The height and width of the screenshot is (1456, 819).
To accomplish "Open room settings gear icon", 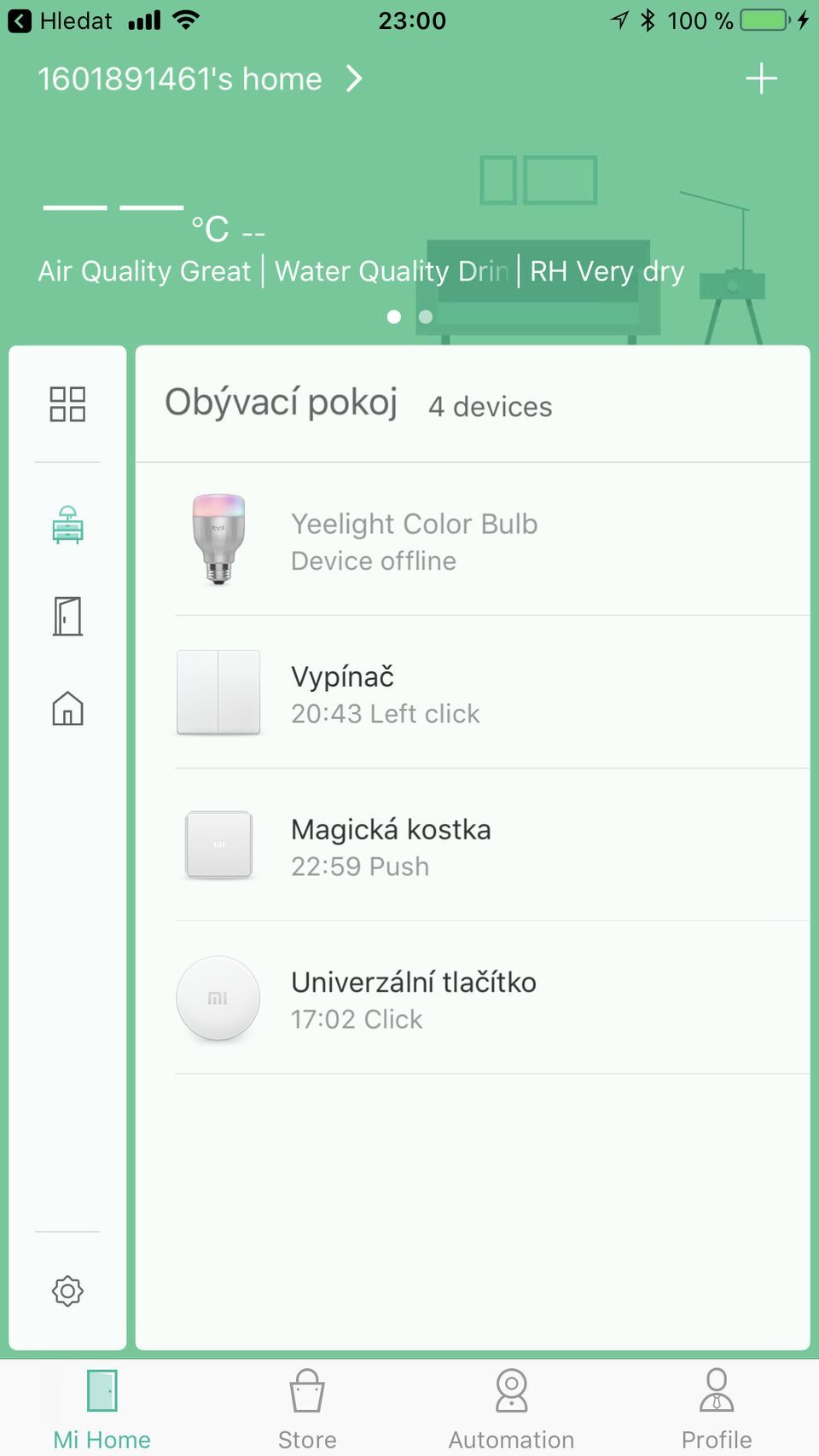I will [67, 1291].
